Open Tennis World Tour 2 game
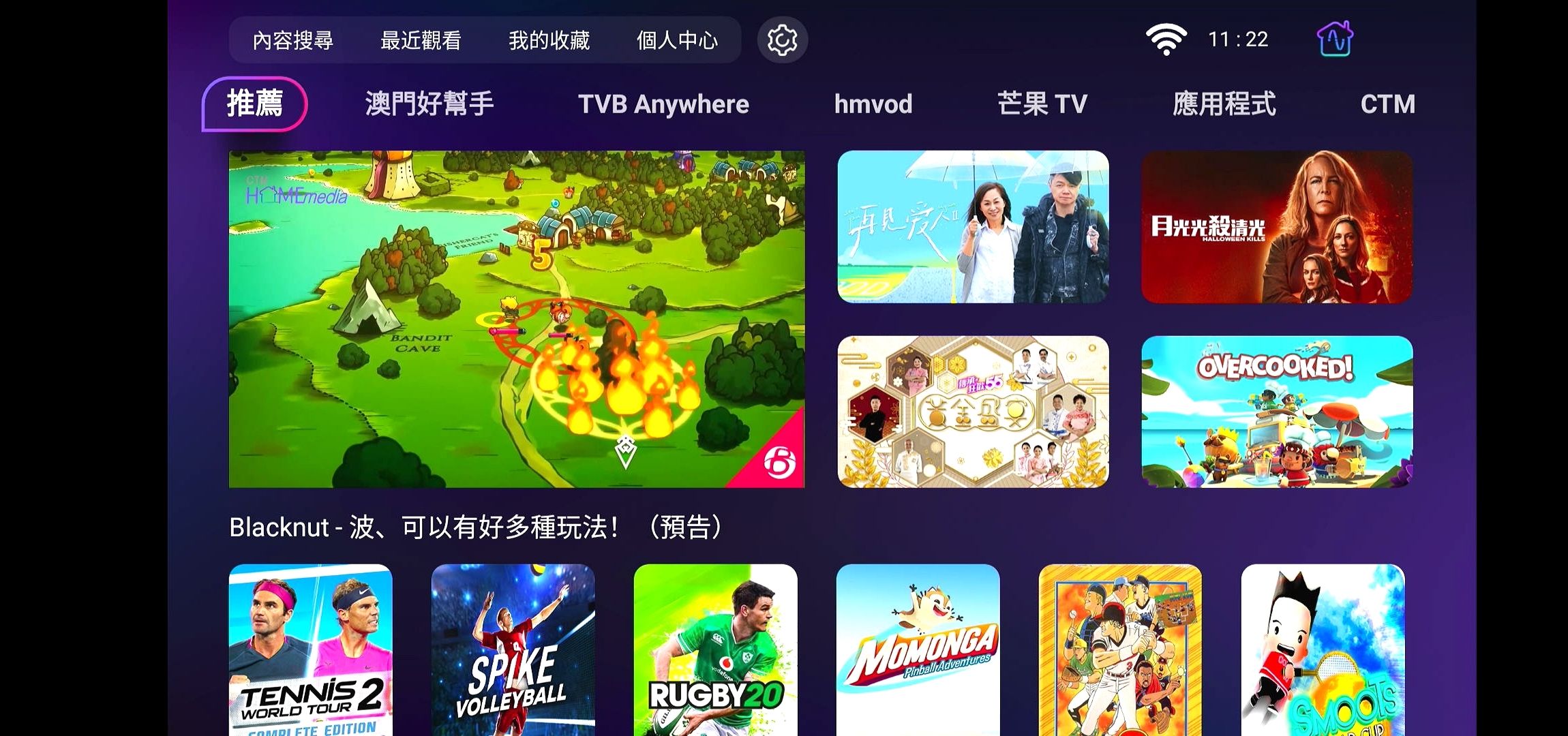 311,649
